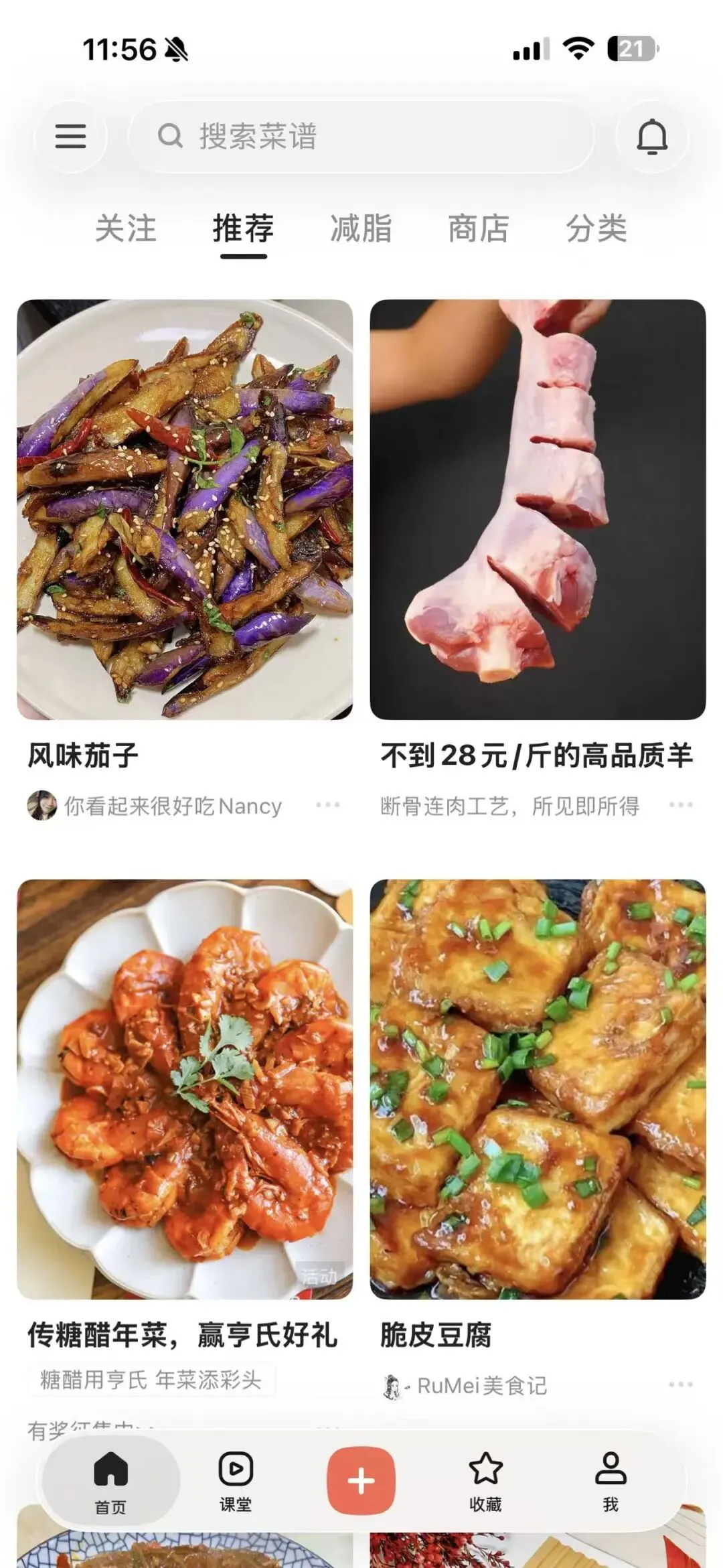
Task: Open the 传糖醋年菜 activity card
Action: (x=185, y=1088)
